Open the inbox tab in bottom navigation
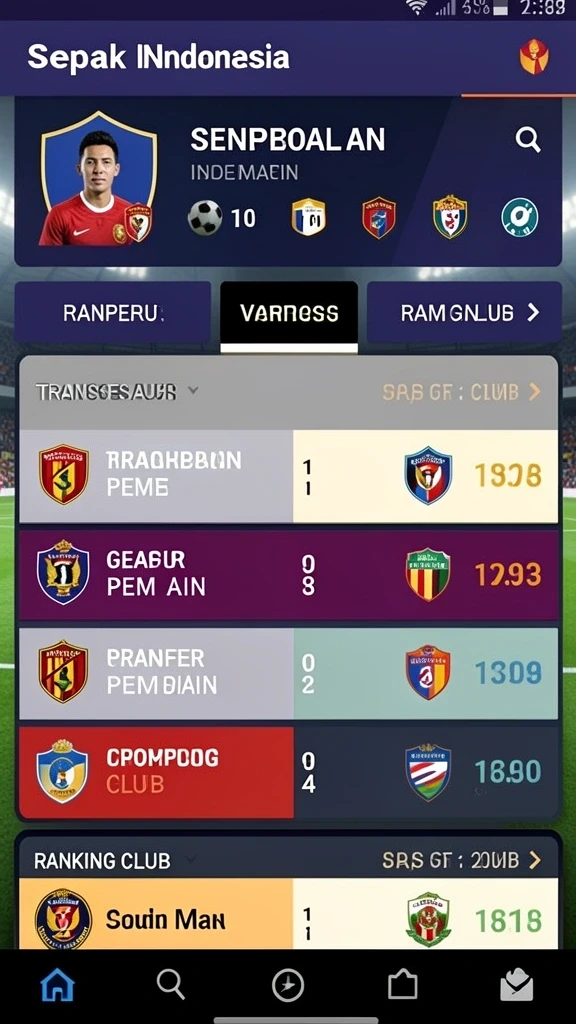The image size is (576, 1024). pyautogui.click(x=517, y=985)
